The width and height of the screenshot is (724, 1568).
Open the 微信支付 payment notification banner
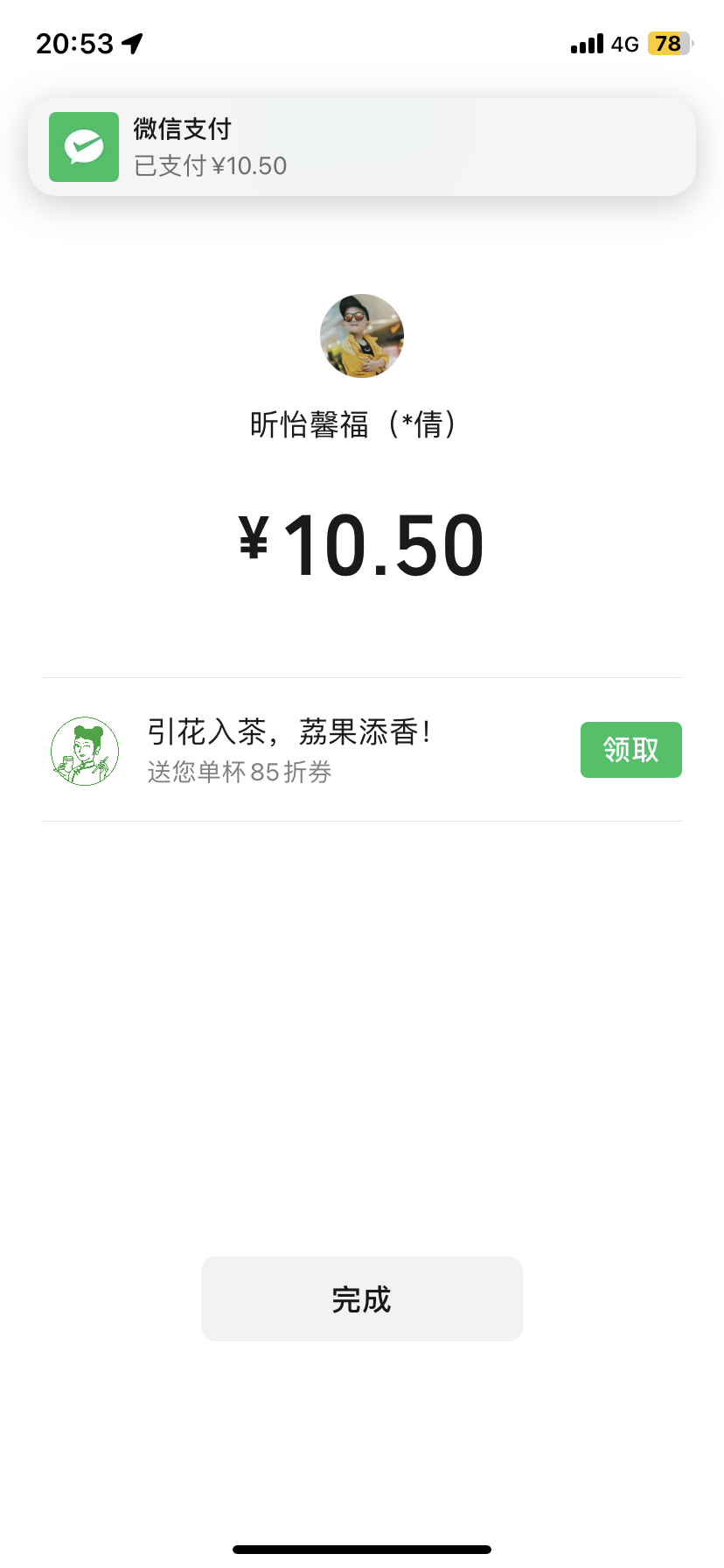tap(362, 147)
